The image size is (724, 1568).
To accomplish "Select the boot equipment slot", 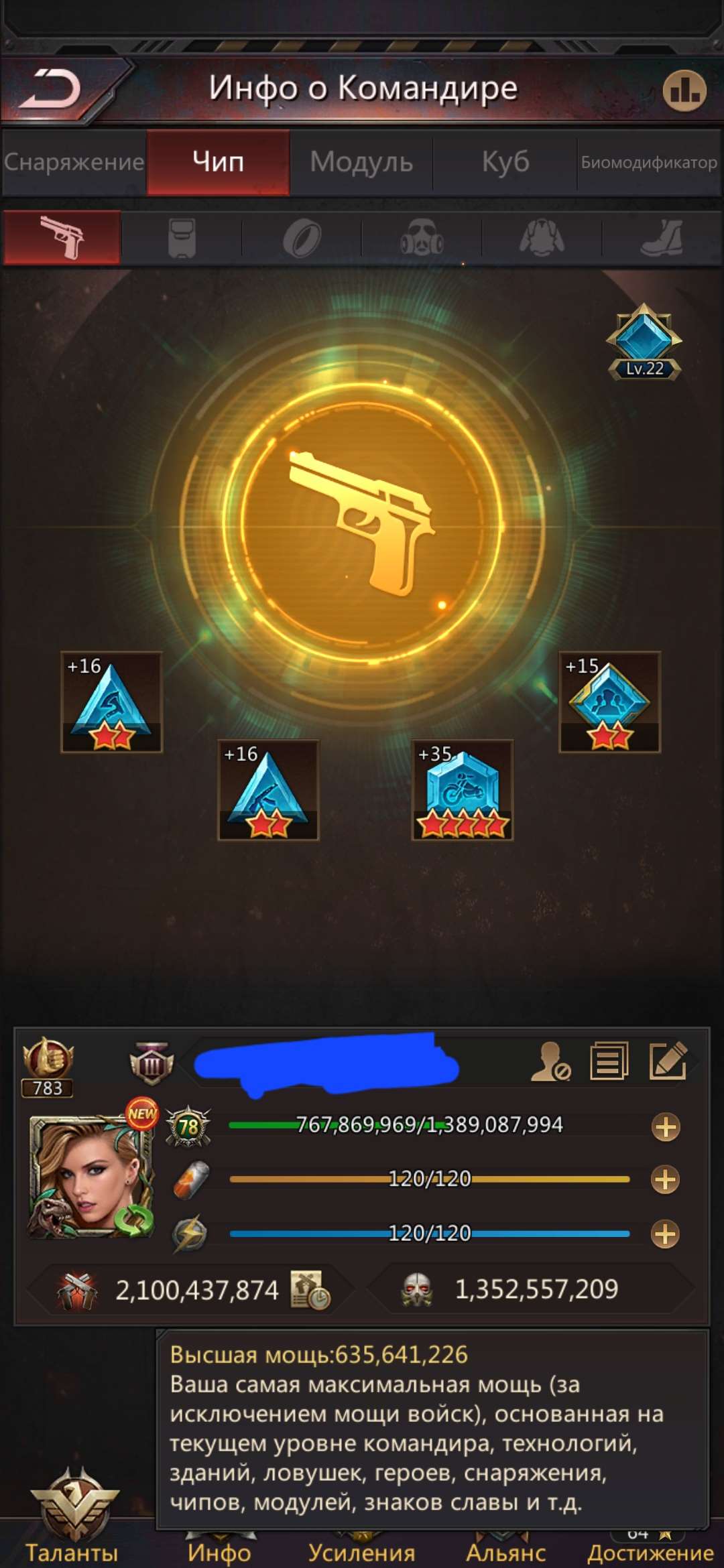I will click(x=662, y=238).
